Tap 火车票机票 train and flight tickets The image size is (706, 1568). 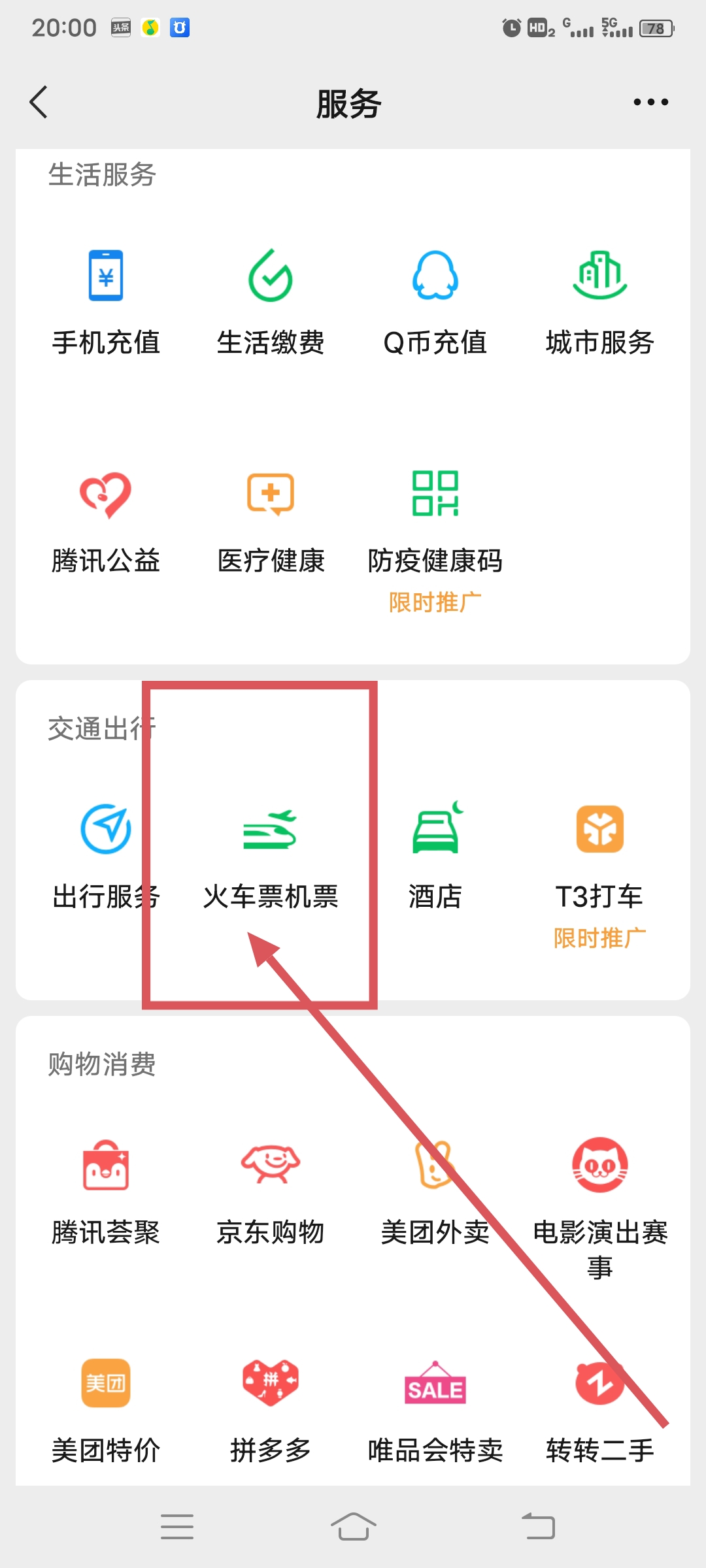(271, 855)
